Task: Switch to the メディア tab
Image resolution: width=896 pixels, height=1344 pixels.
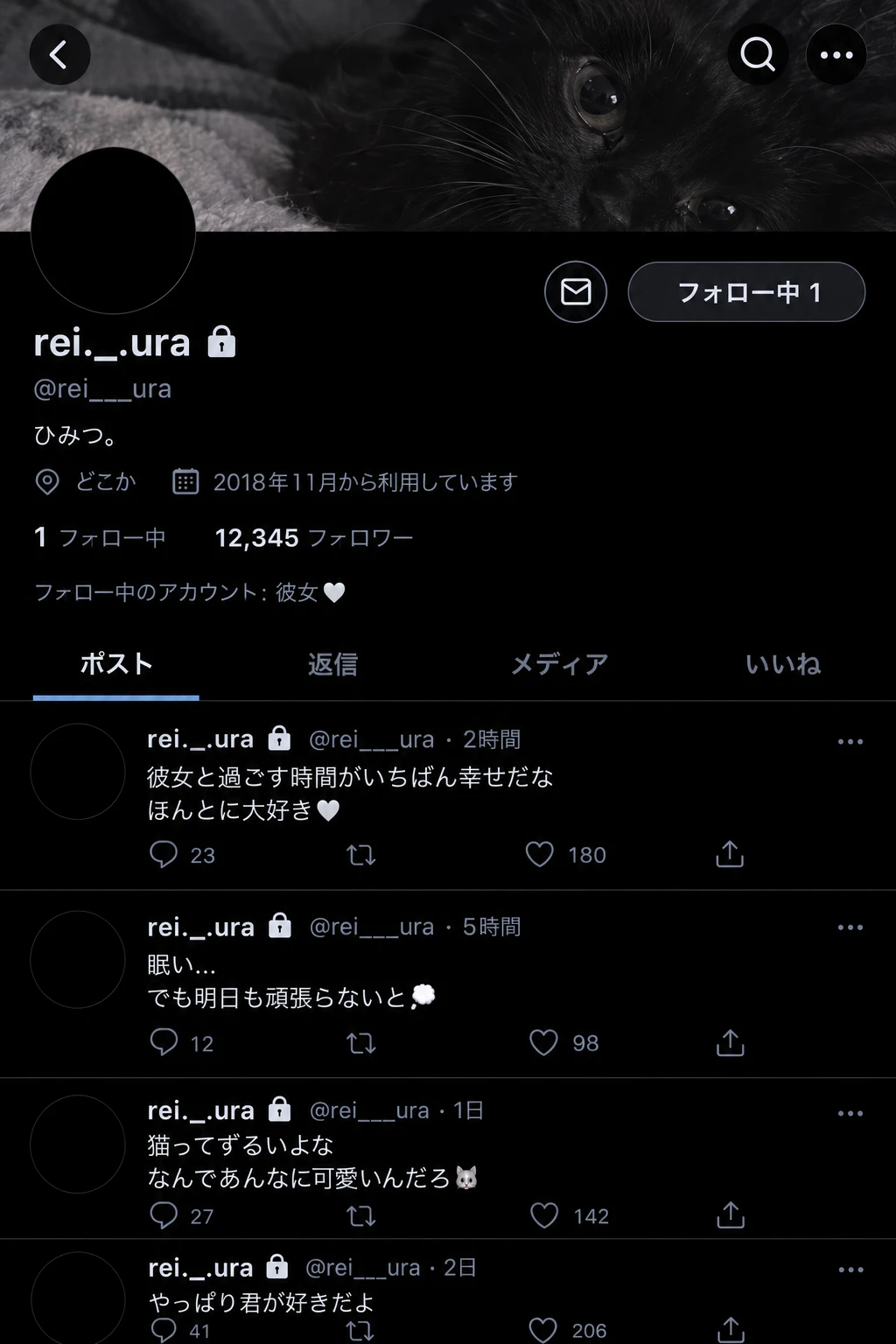Action: click(x=559, y=664)
